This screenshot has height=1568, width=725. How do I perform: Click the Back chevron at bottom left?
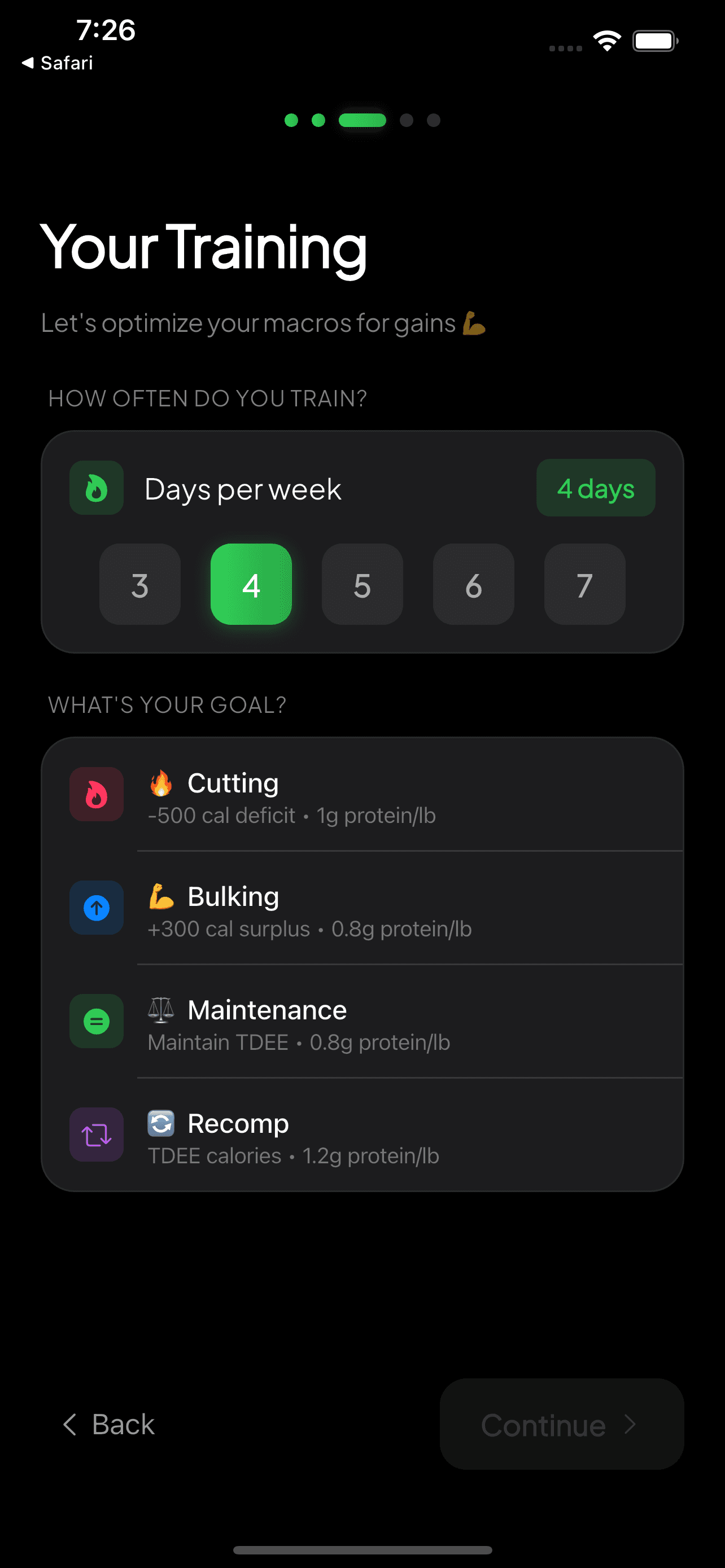71,1425
